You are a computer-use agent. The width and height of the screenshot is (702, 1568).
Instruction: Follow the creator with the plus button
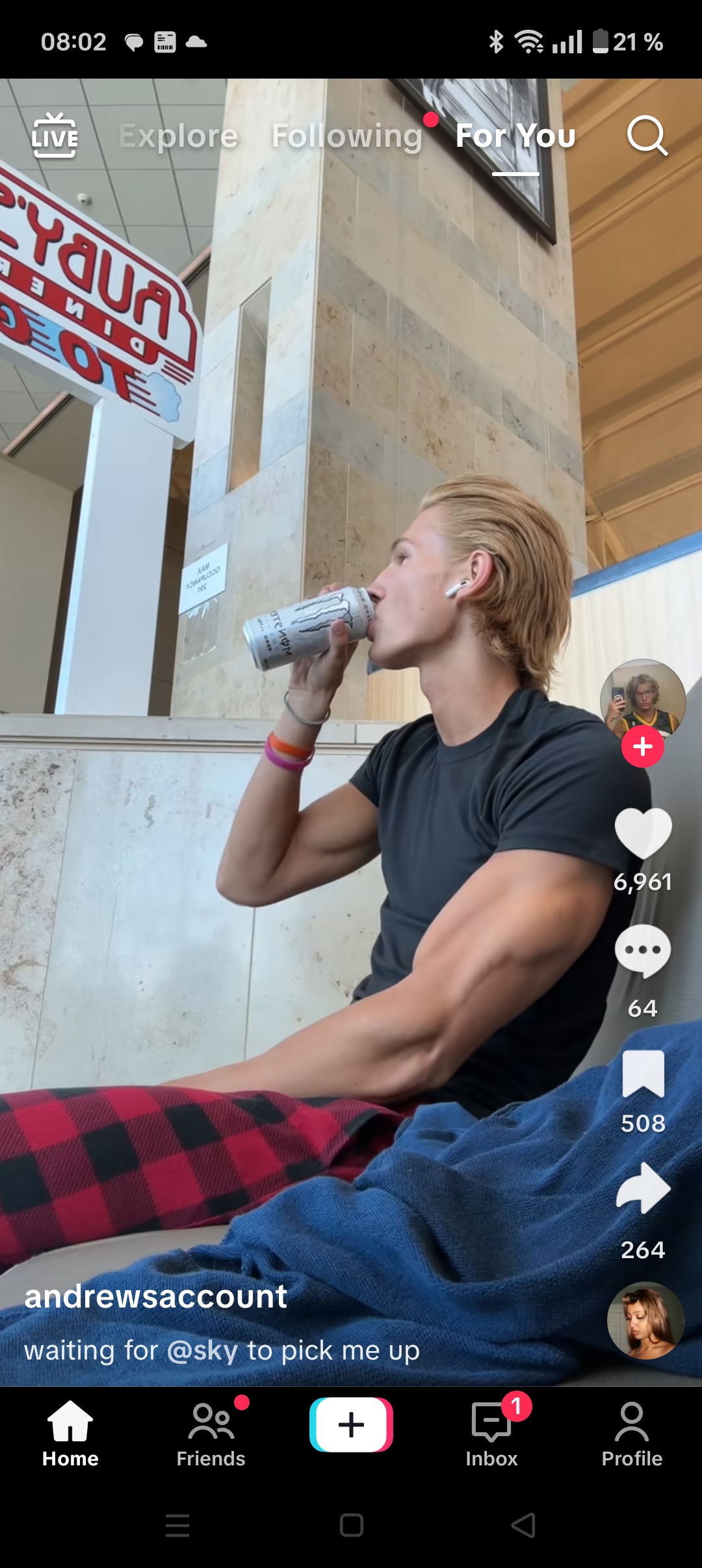[642, 747]
